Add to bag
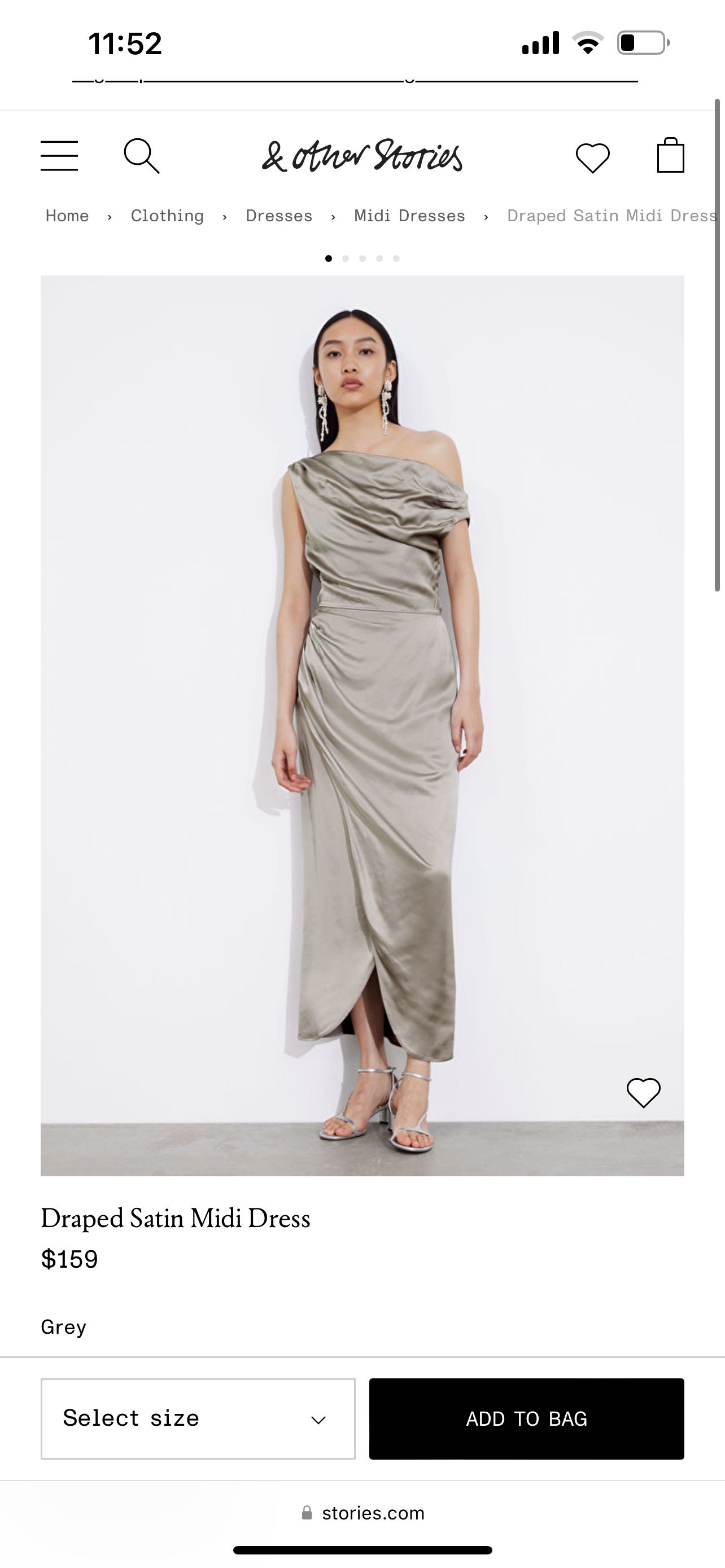The image size is (725, 1568). [527, 1418]
